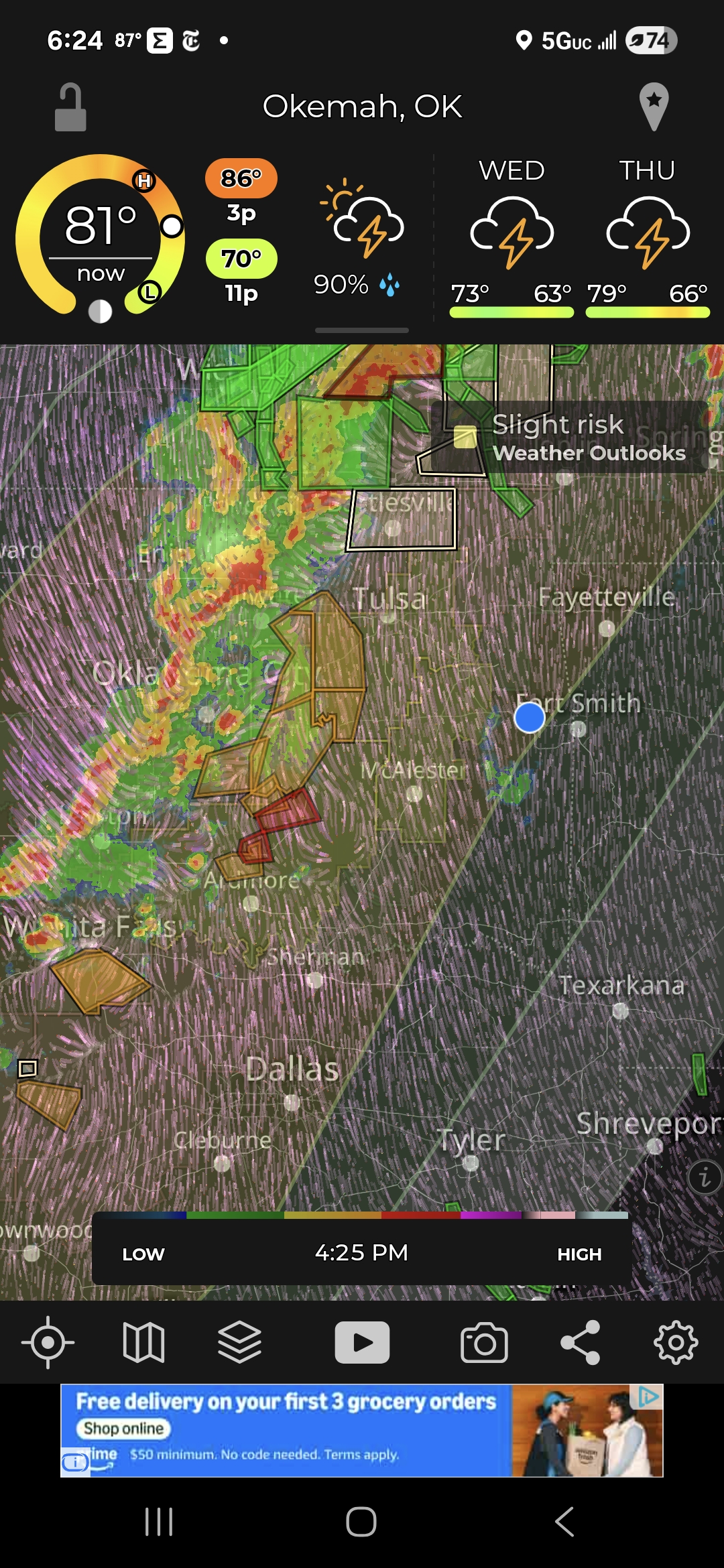Open settings gear
Screen dimensions: 724x1568
point(676,1342)
